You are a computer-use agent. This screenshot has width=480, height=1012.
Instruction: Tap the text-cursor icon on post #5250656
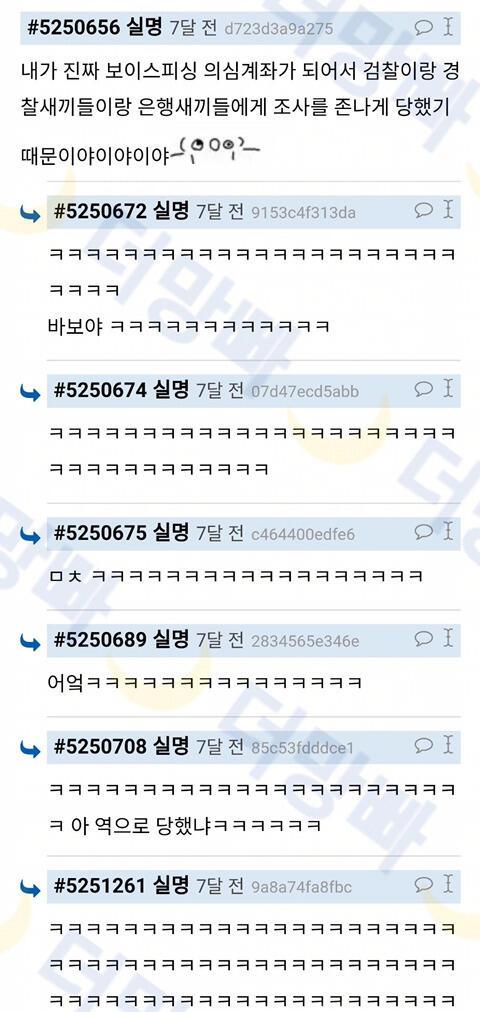[x=448, y=27]
